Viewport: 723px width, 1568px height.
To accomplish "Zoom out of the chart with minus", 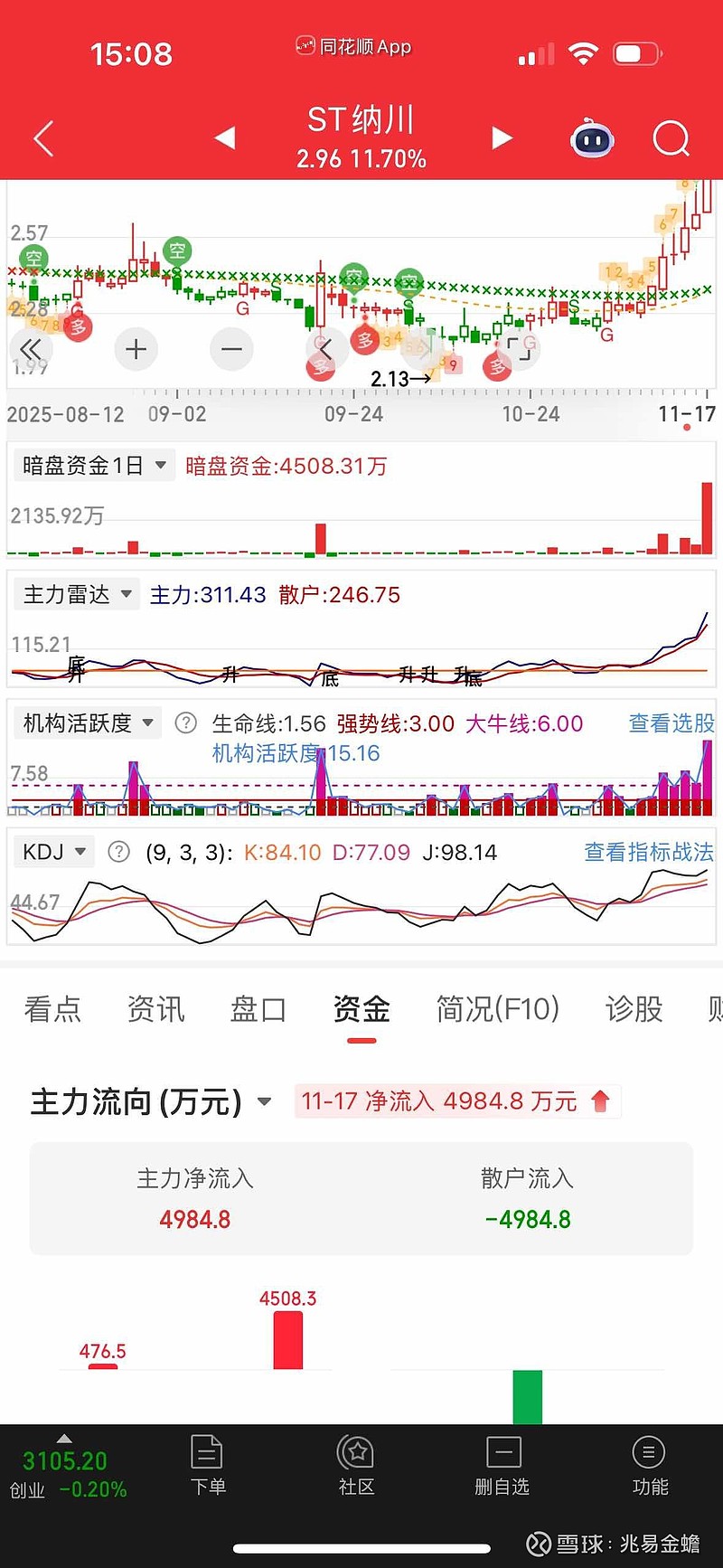I will (x=231, y=349).
